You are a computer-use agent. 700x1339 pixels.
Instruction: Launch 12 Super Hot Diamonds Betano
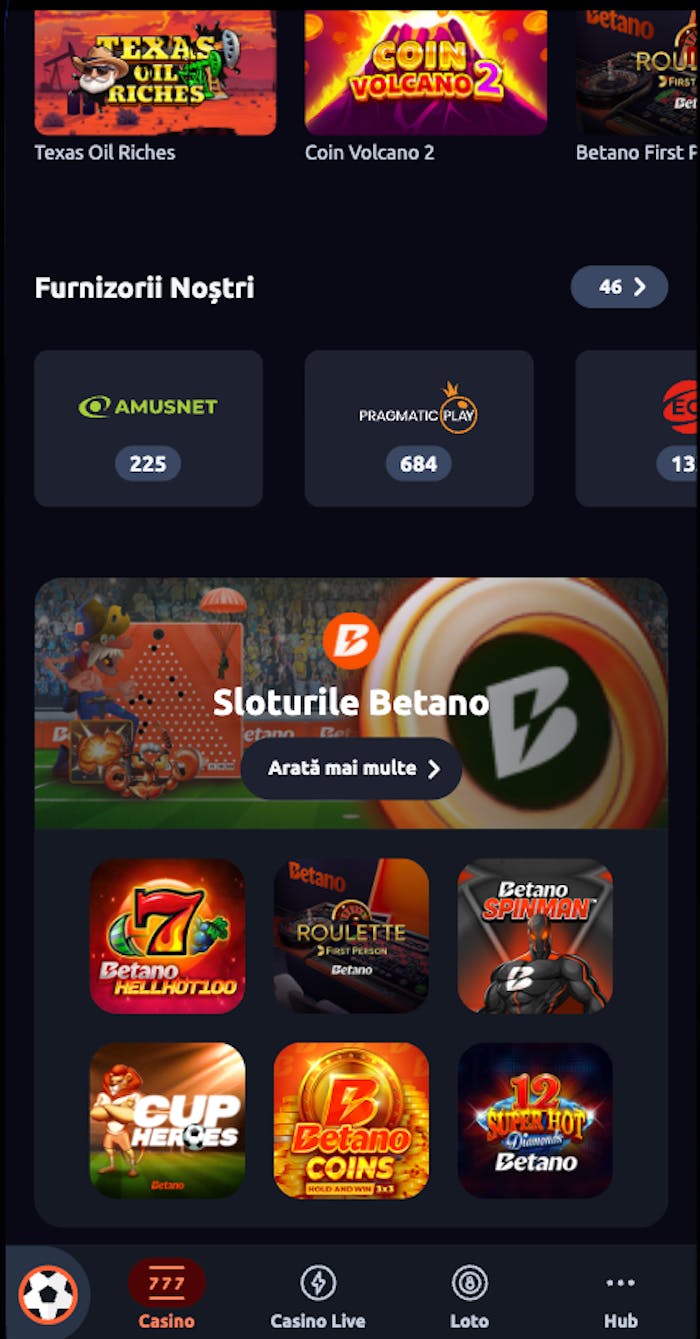tap(535, 1120)
